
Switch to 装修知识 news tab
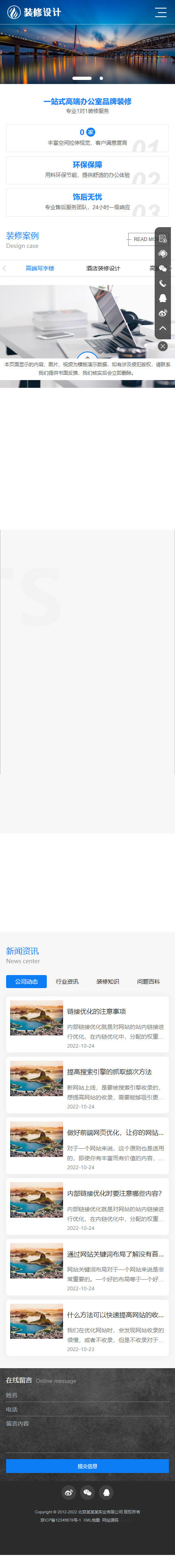click(x=107, y=981)
